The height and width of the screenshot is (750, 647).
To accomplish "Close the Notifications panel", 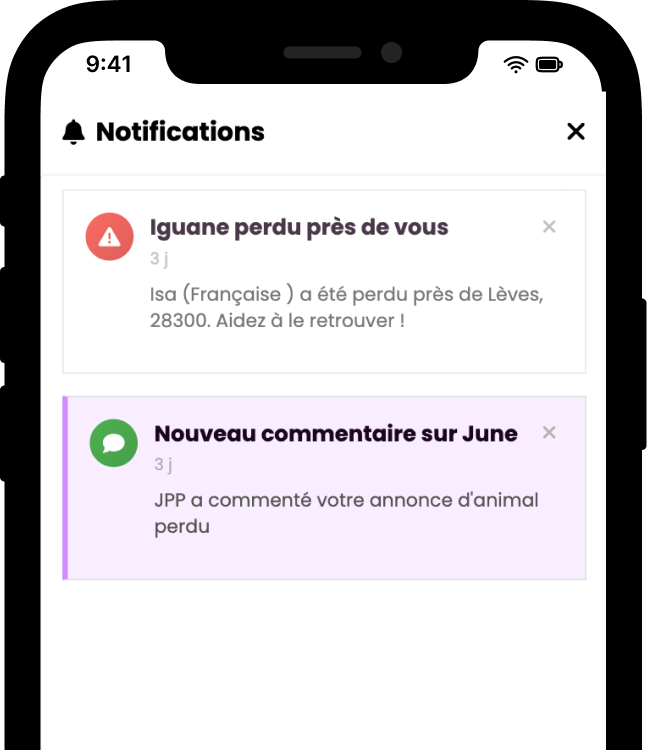I will tap(575, 131).
